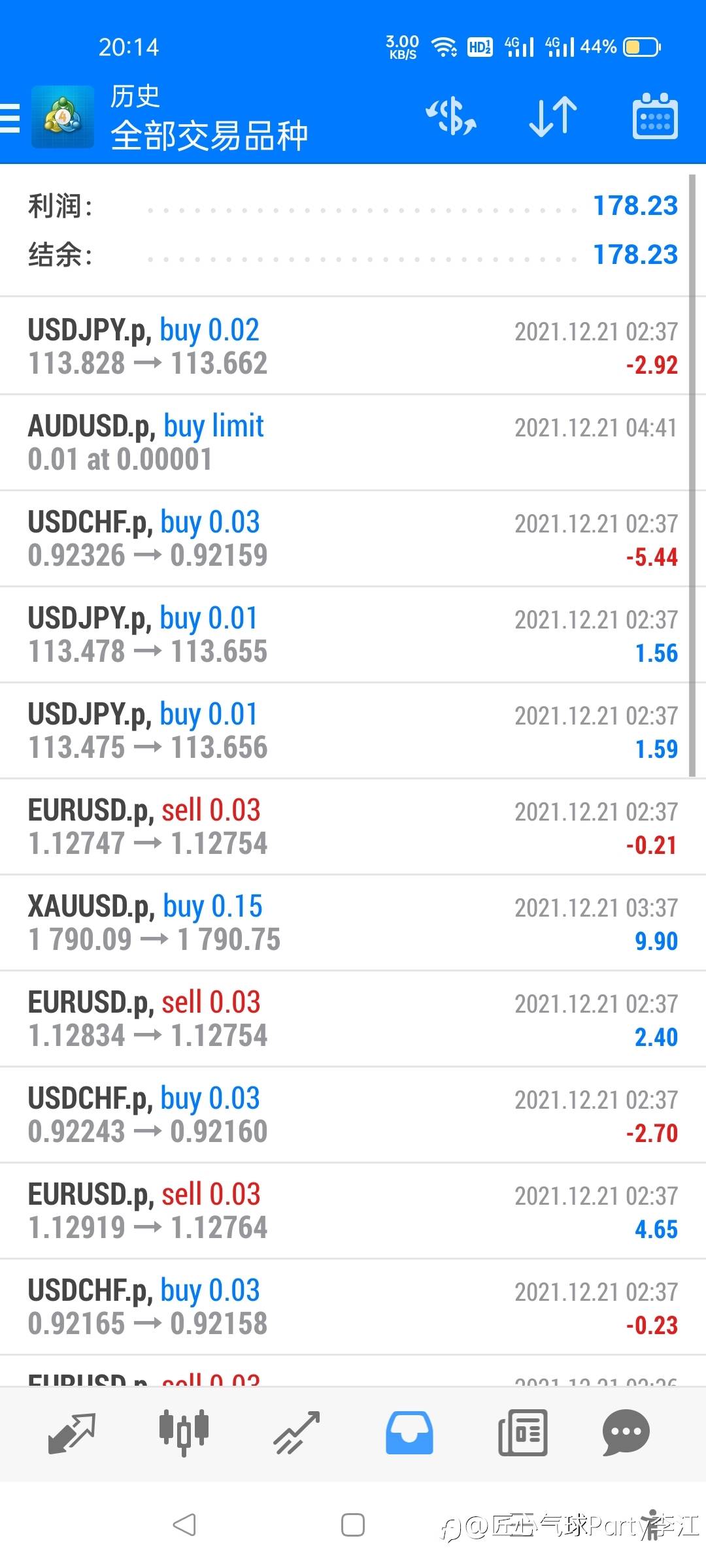Open the symbol filter dollar icon

pos(451,118)
